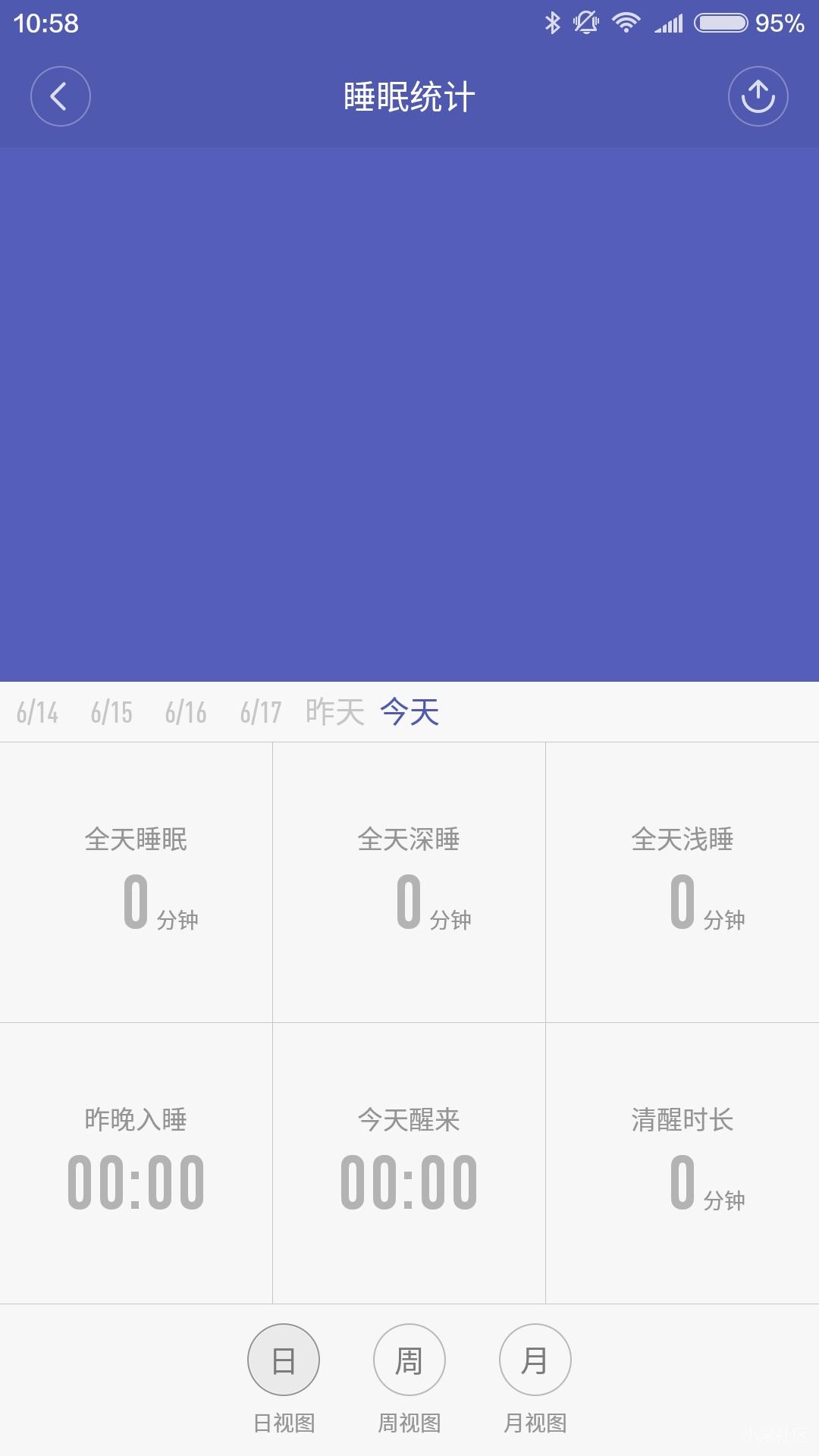
Task: Tap the battery icon showing 95%
Action: [720, 22]
